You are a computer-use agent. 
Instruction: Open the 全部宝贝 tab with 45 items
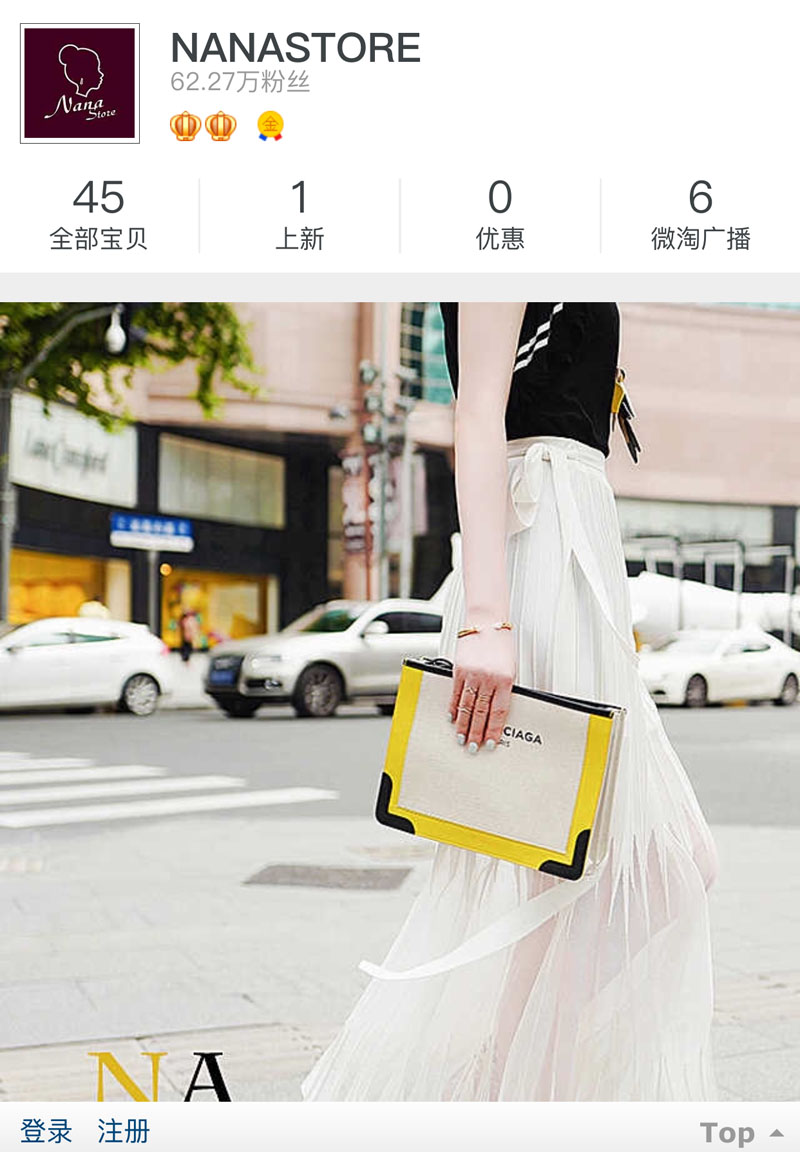99,215
